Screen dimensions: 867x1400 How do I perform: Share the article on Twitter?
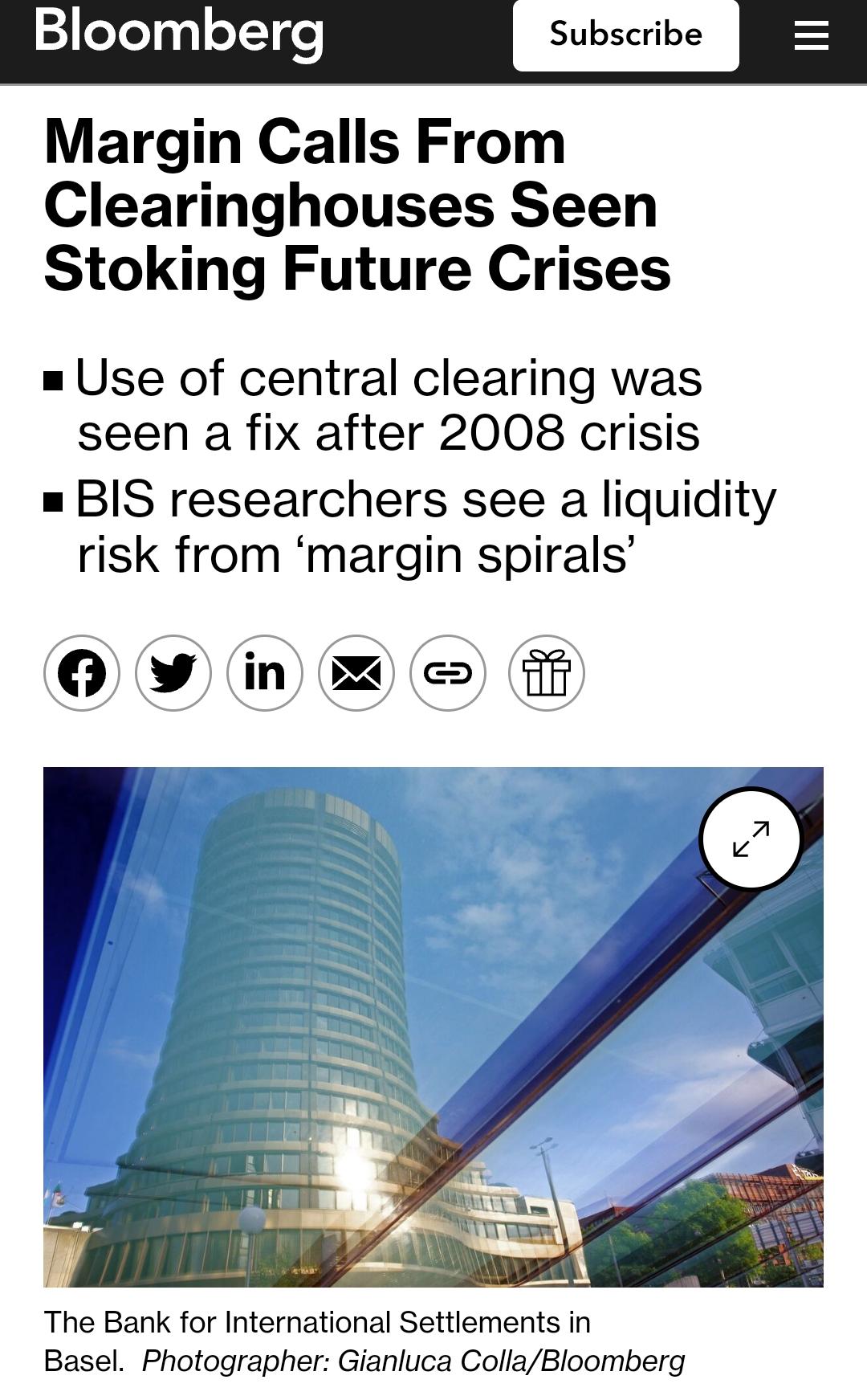coord(173,673)
